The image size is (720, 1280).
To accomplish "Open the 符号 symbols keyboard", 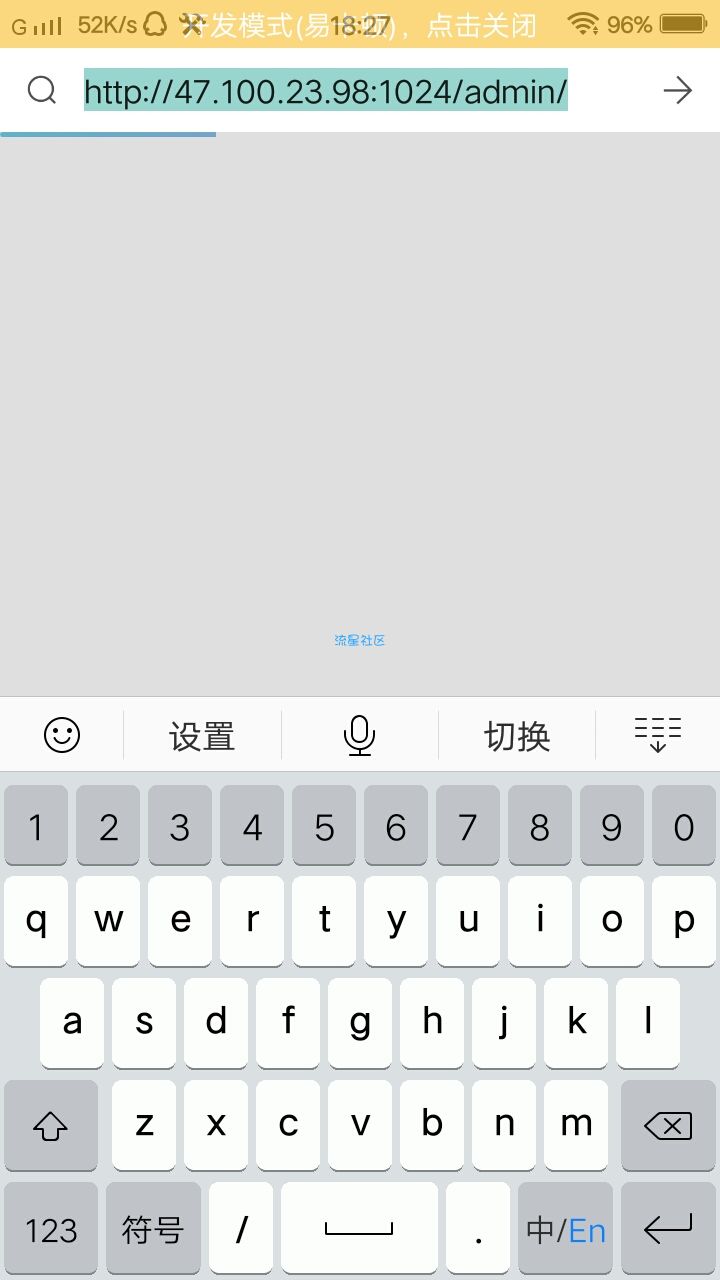I will [153, 1229].
